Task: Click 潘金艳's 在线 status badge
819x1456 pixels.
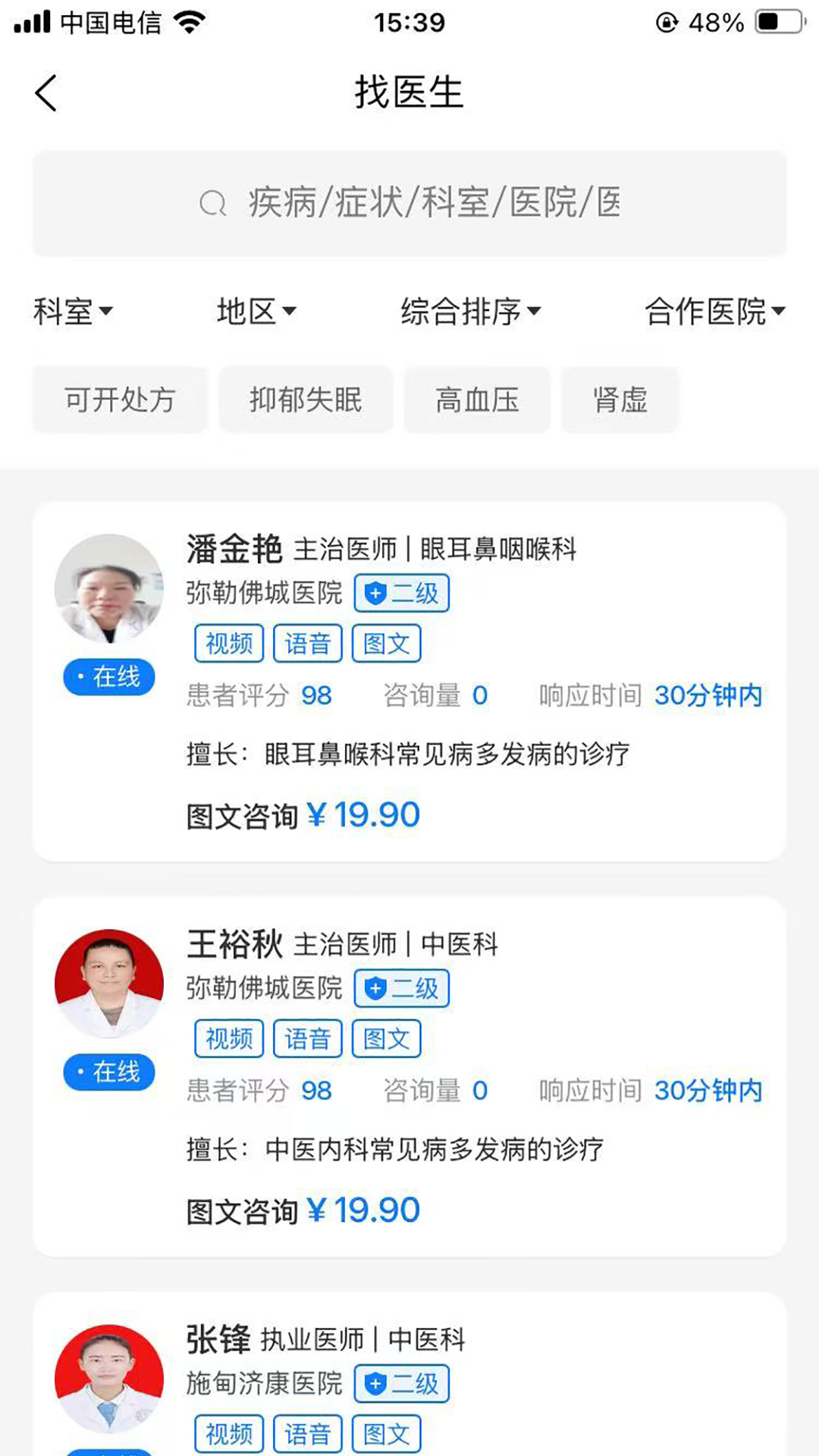Action: pos(108,676)
